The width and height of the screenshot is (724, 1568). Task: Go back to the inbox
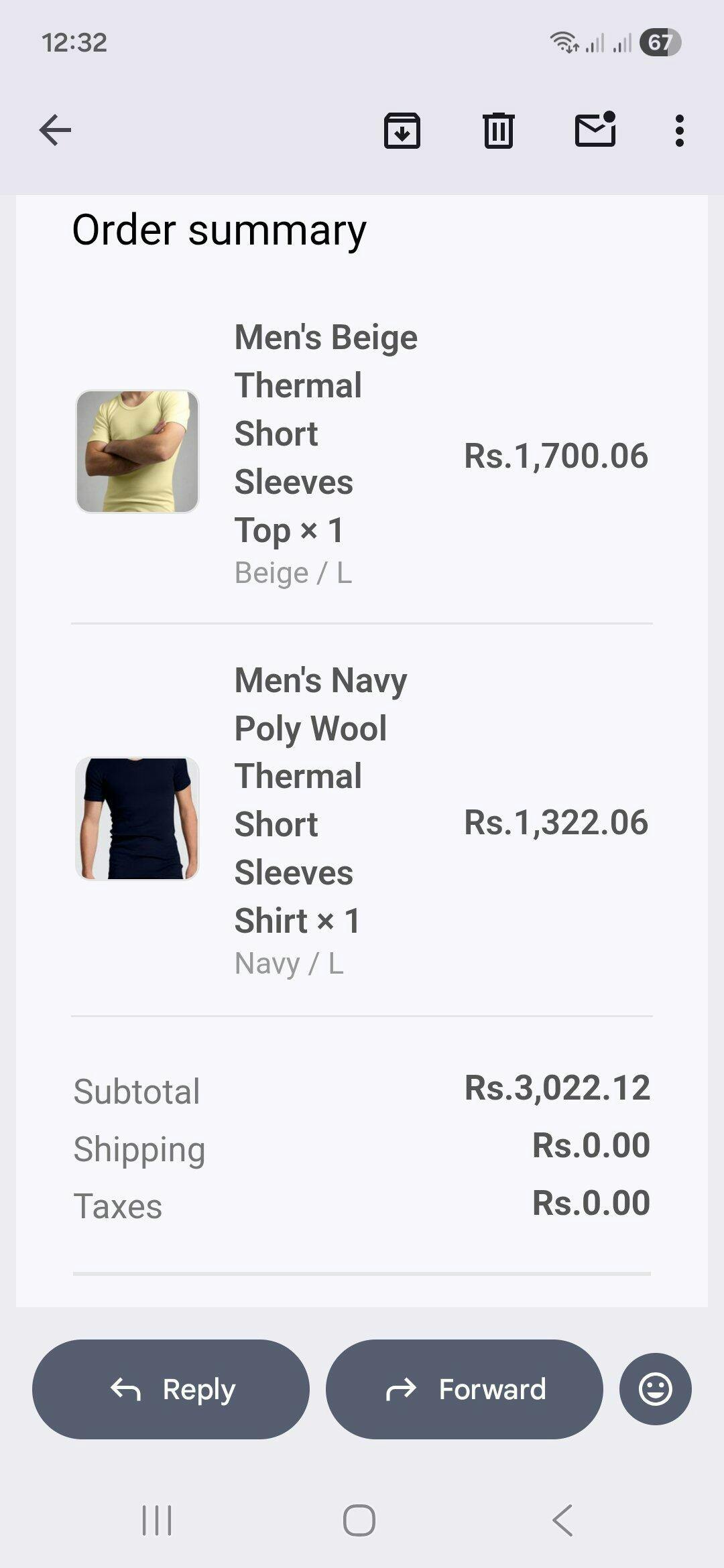(55, 130)
